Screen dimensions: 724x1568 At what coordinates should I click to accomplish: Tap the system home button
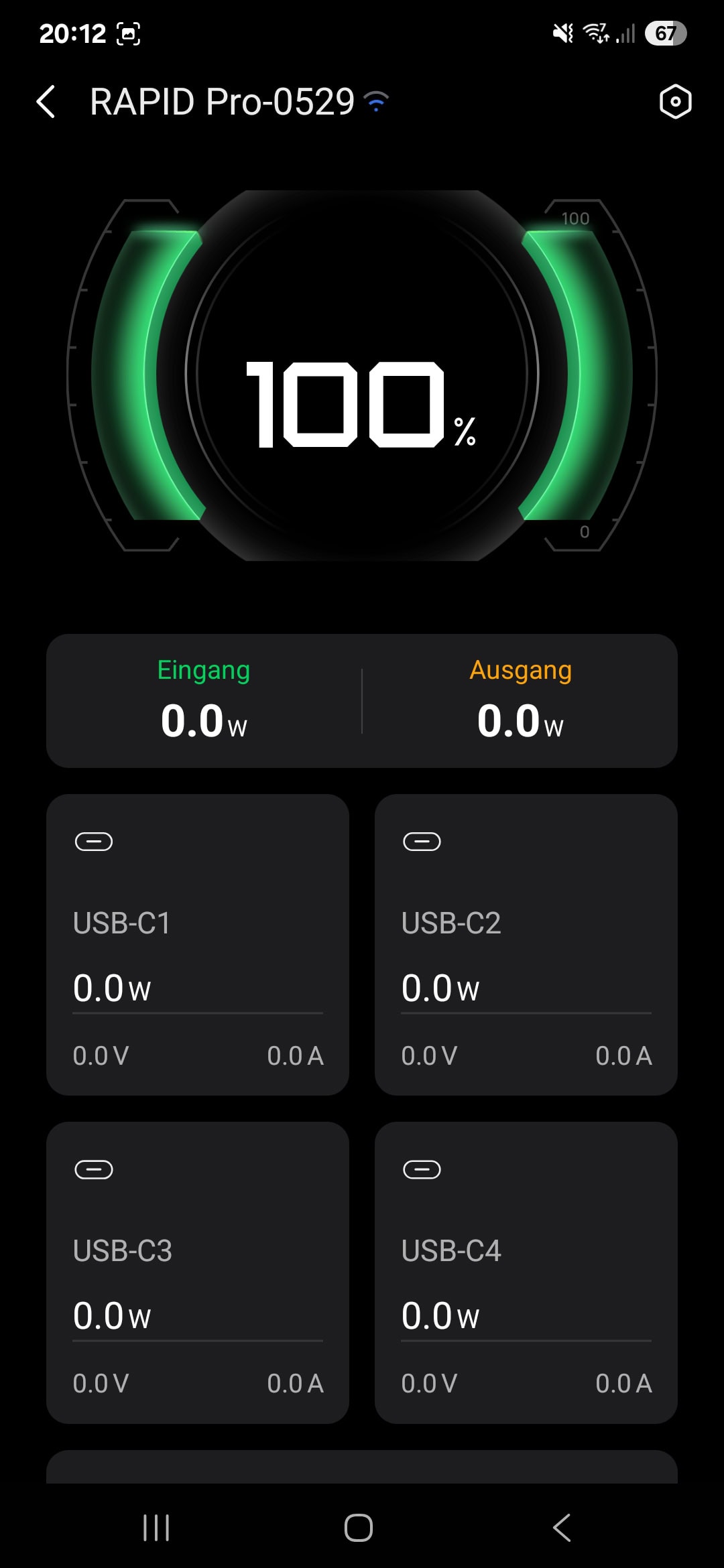coord(359,1528)
